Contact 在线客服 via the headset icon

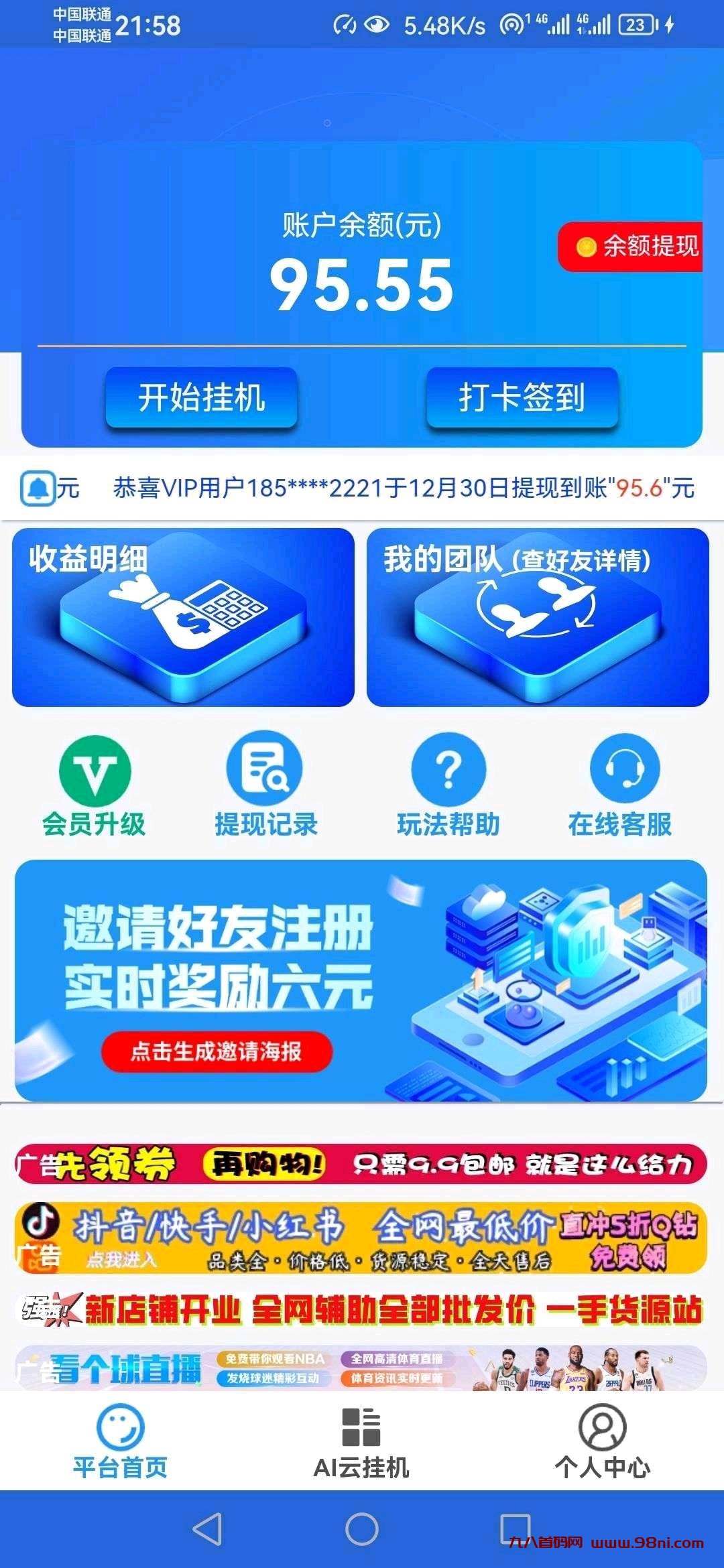(623, 771)
